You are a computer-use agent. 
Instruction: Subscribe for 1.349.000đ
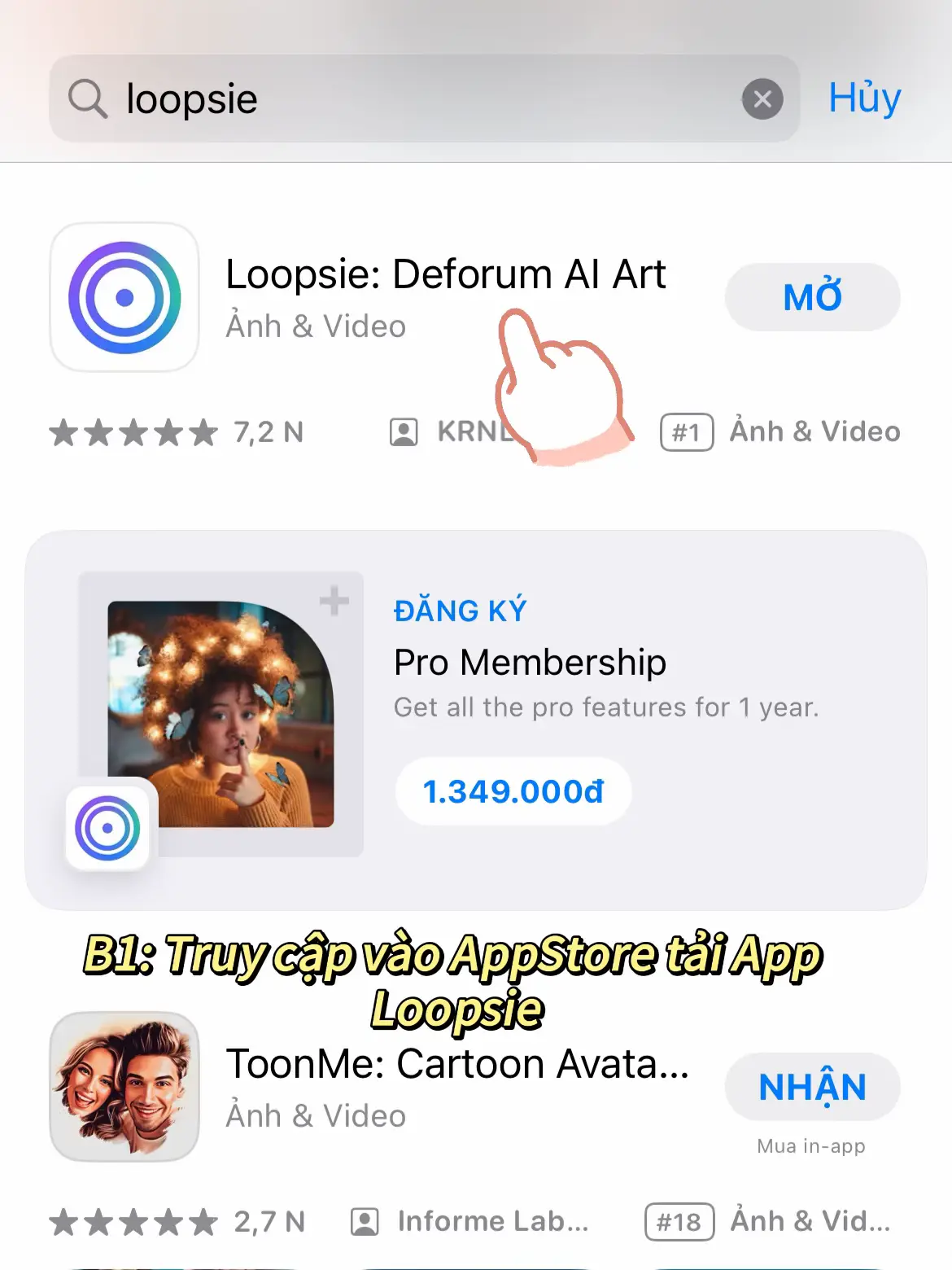click(x=513, y=791)
